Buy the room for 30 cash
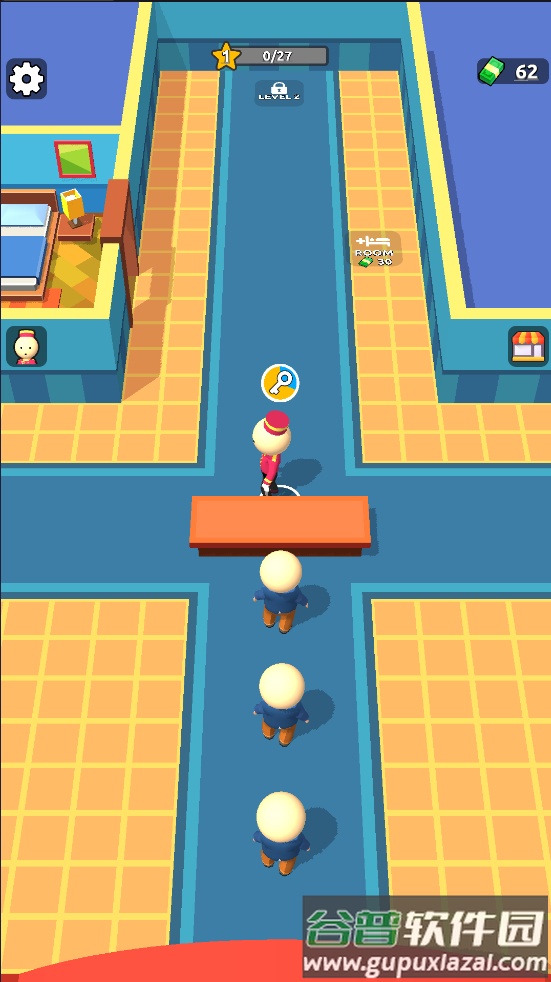The width and height of the screenshot is (551, 982). (375, 250)
